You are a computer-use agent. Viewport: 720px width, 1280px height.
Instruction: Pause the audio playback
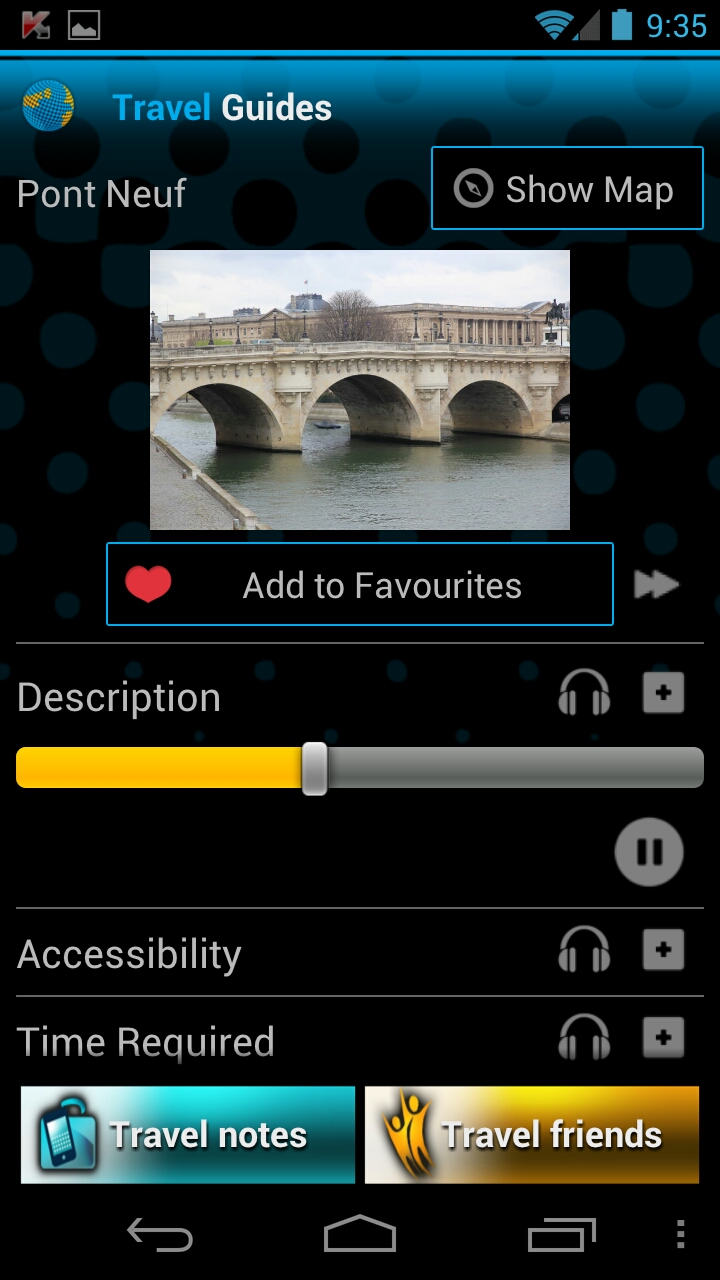649,852
